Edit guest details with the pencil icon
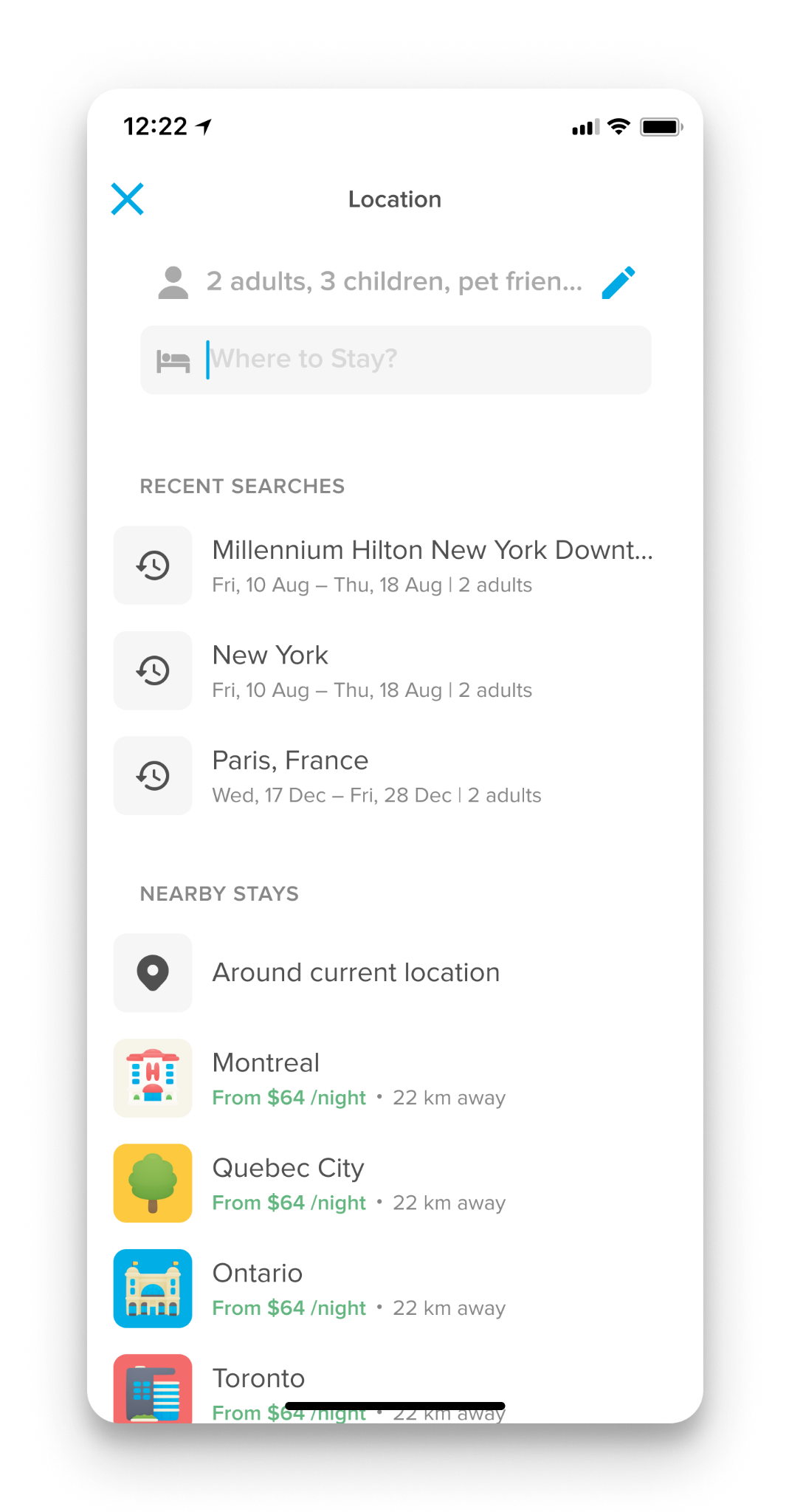Image resolution: width=789 pixels, height=1512 pixels. pos(618,283)
